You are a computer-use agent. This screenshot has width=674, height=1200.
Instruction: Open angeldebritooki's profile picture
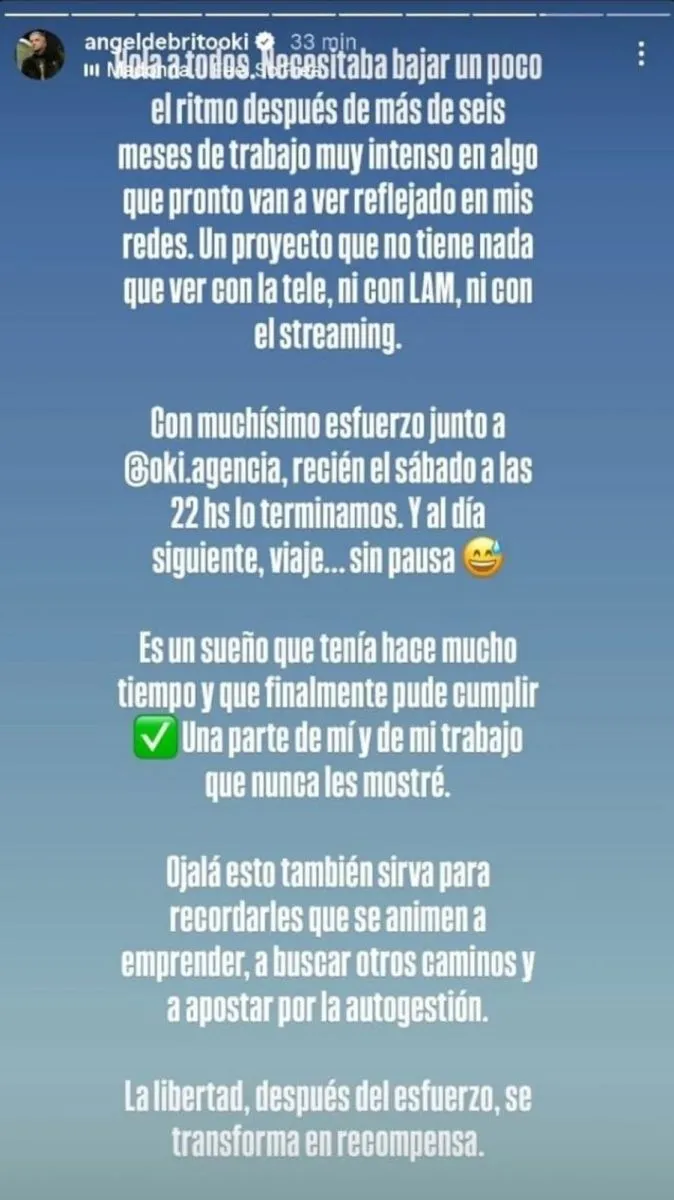[x=40, y=55]
